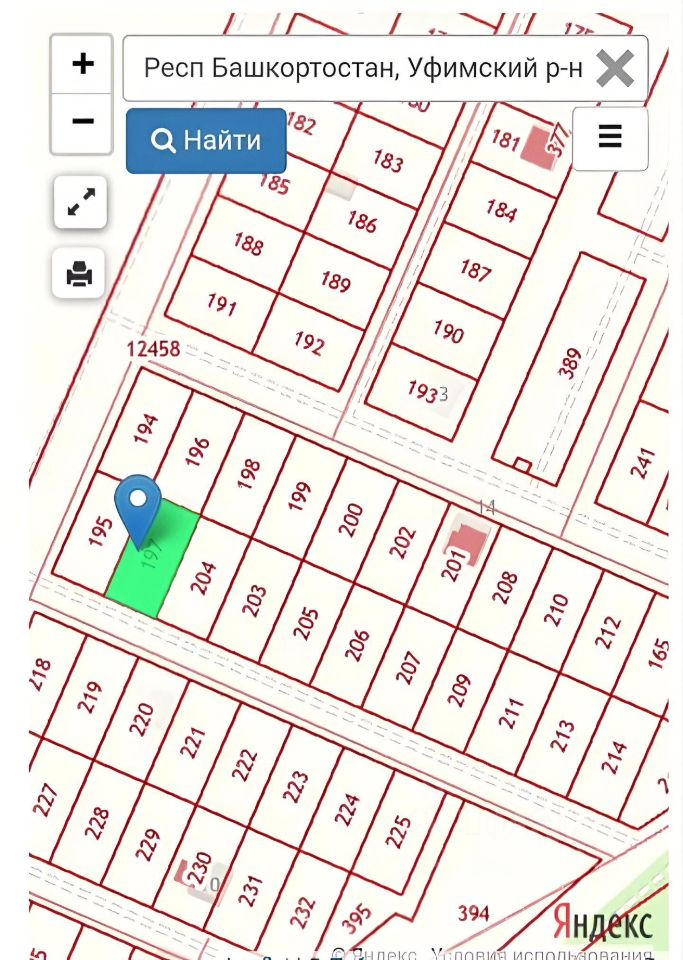
Task: Expand the map to fullscreen
Action: pos(80,202)
